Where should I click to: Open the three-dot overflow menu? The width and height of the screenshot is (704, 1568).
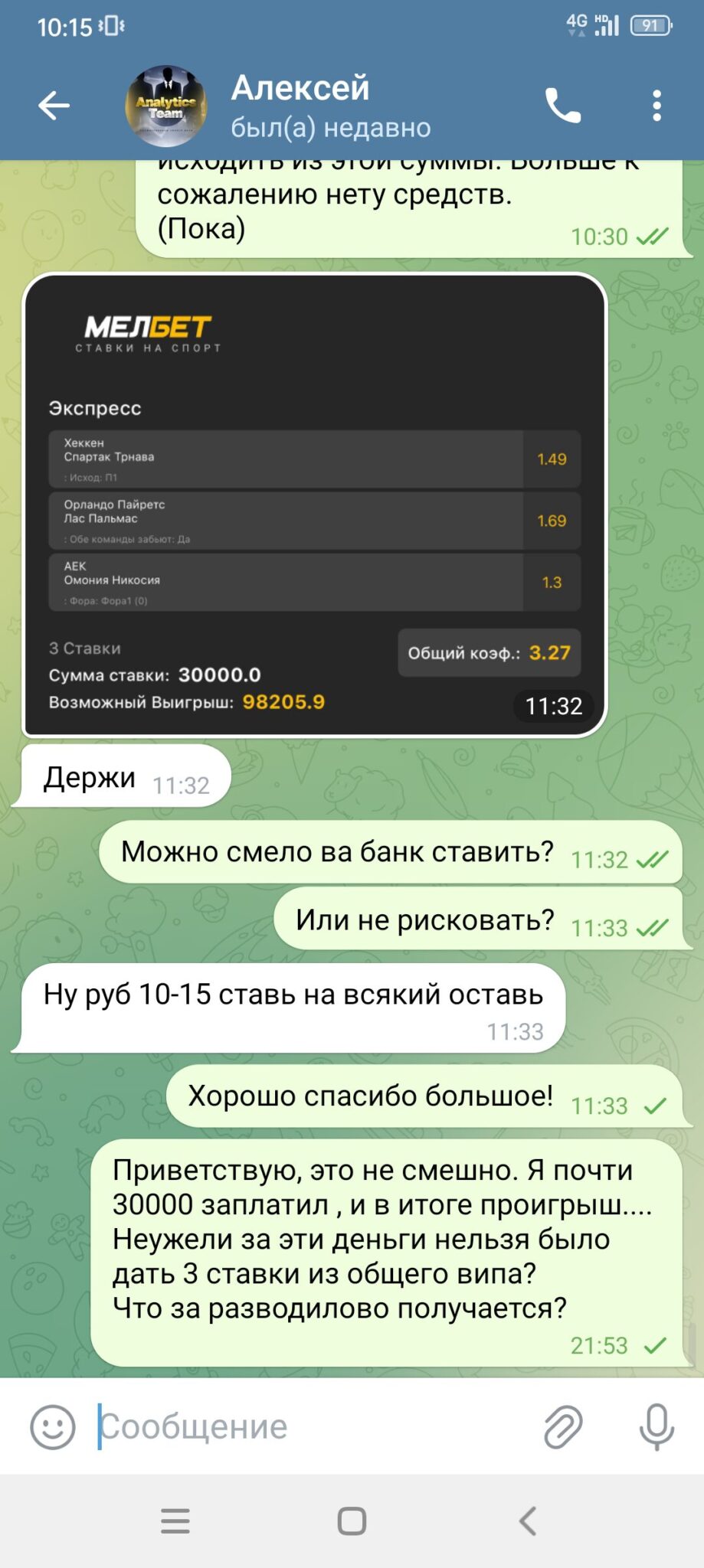[657, 106]
